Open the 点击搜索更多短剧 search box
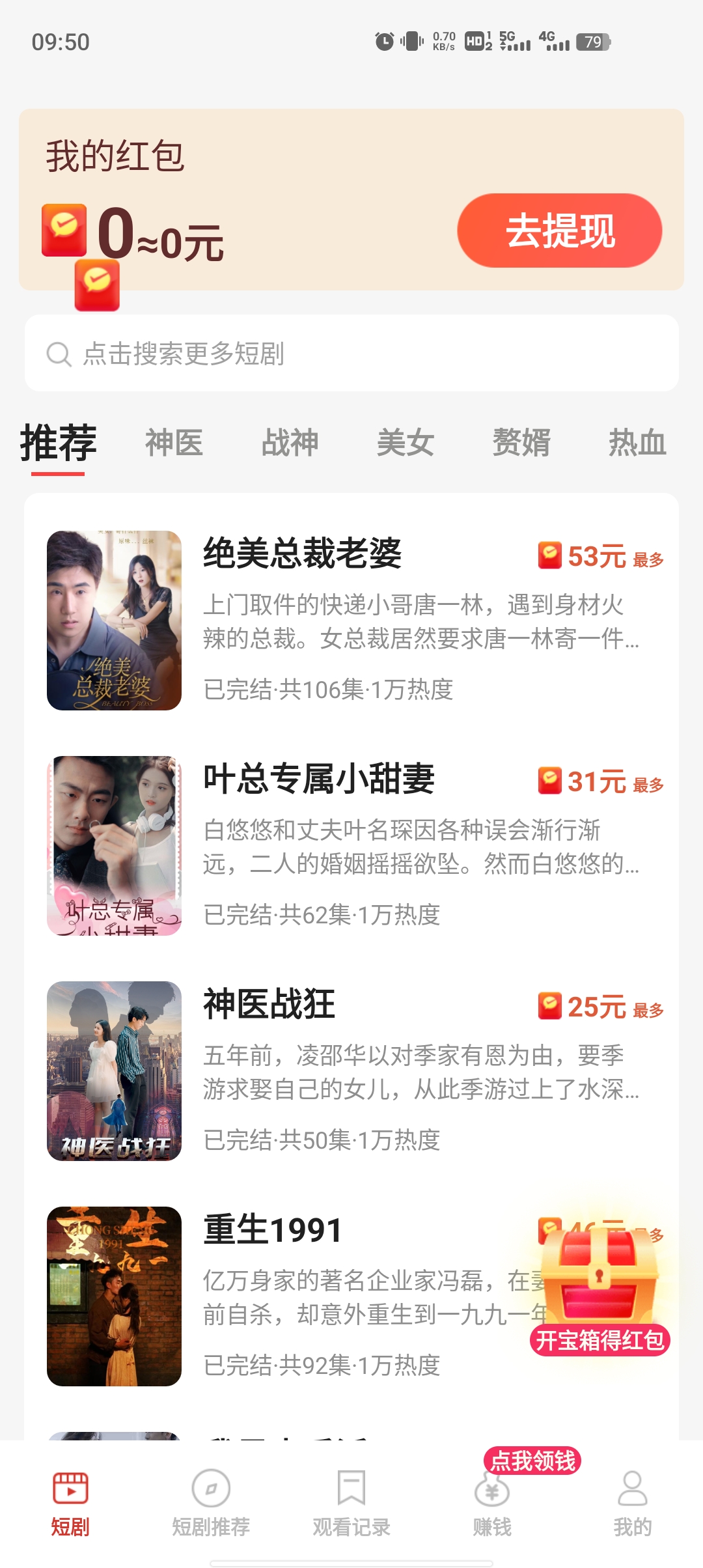This screenshot has height=1568, width=703. [351, 354]
